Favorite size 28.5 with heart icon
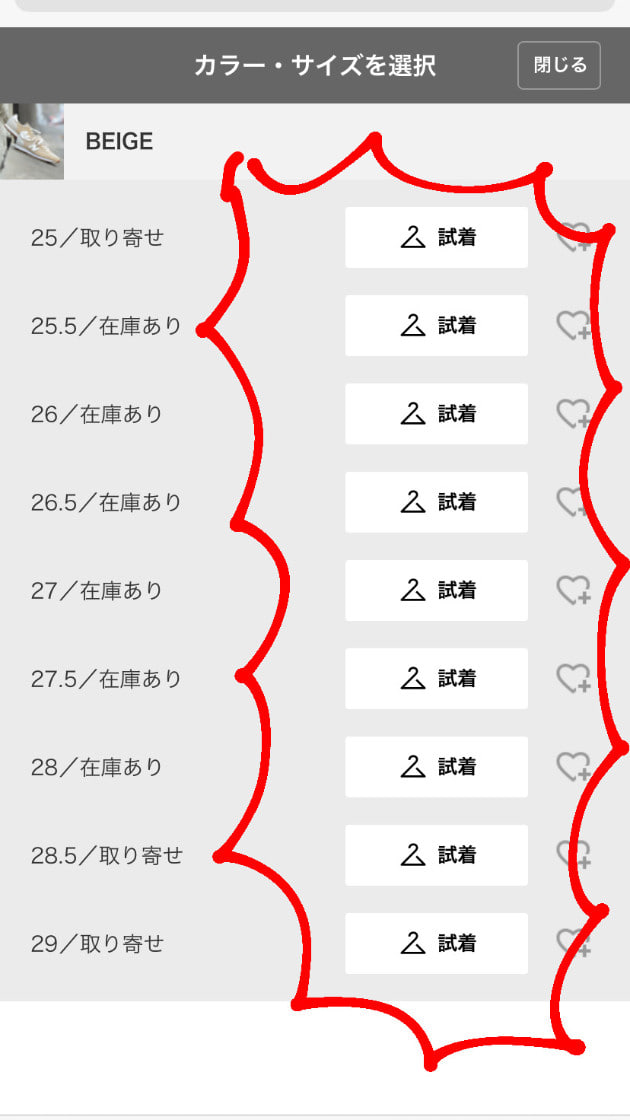The height and width of the screenshot is (1120, 630). click(x=573, y=855)
